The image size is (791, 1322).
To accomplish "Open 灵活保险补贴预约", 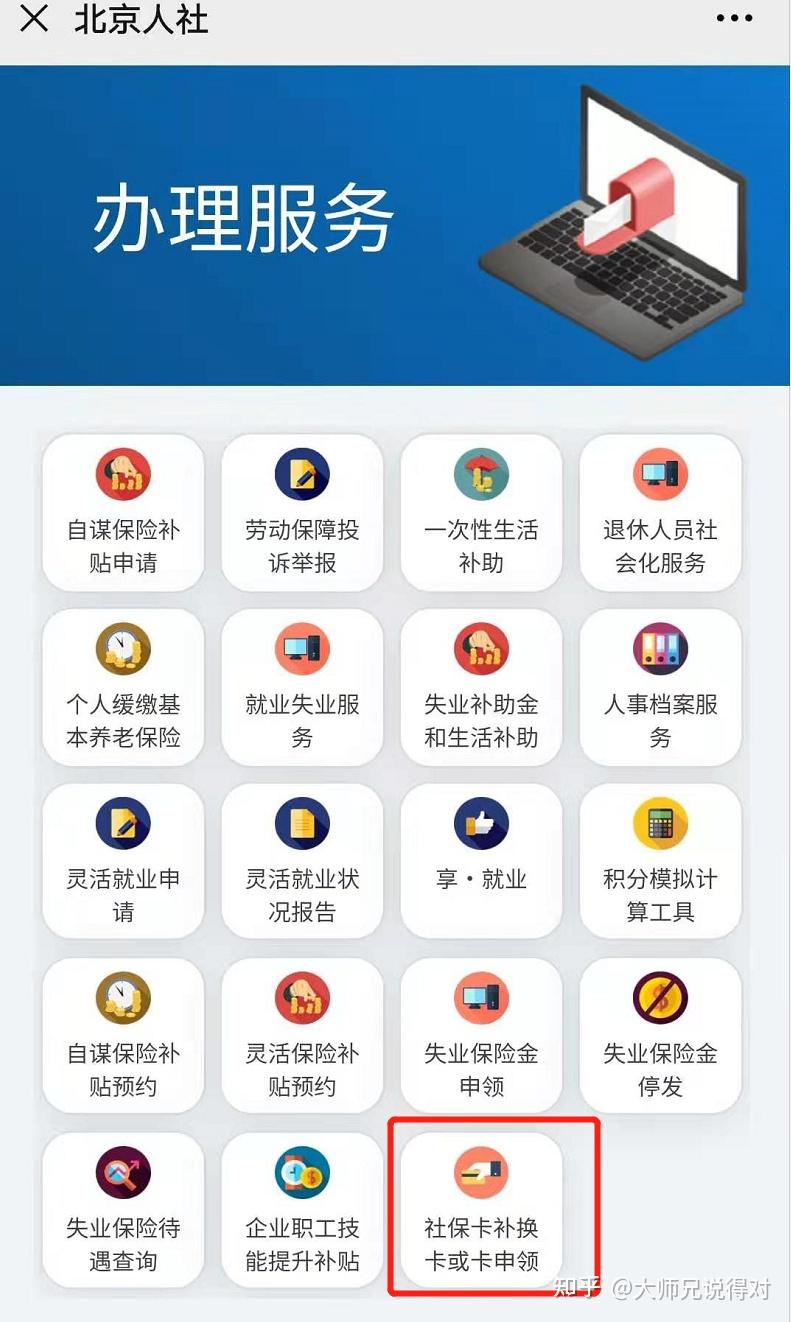I will [x=302, y=1036].
